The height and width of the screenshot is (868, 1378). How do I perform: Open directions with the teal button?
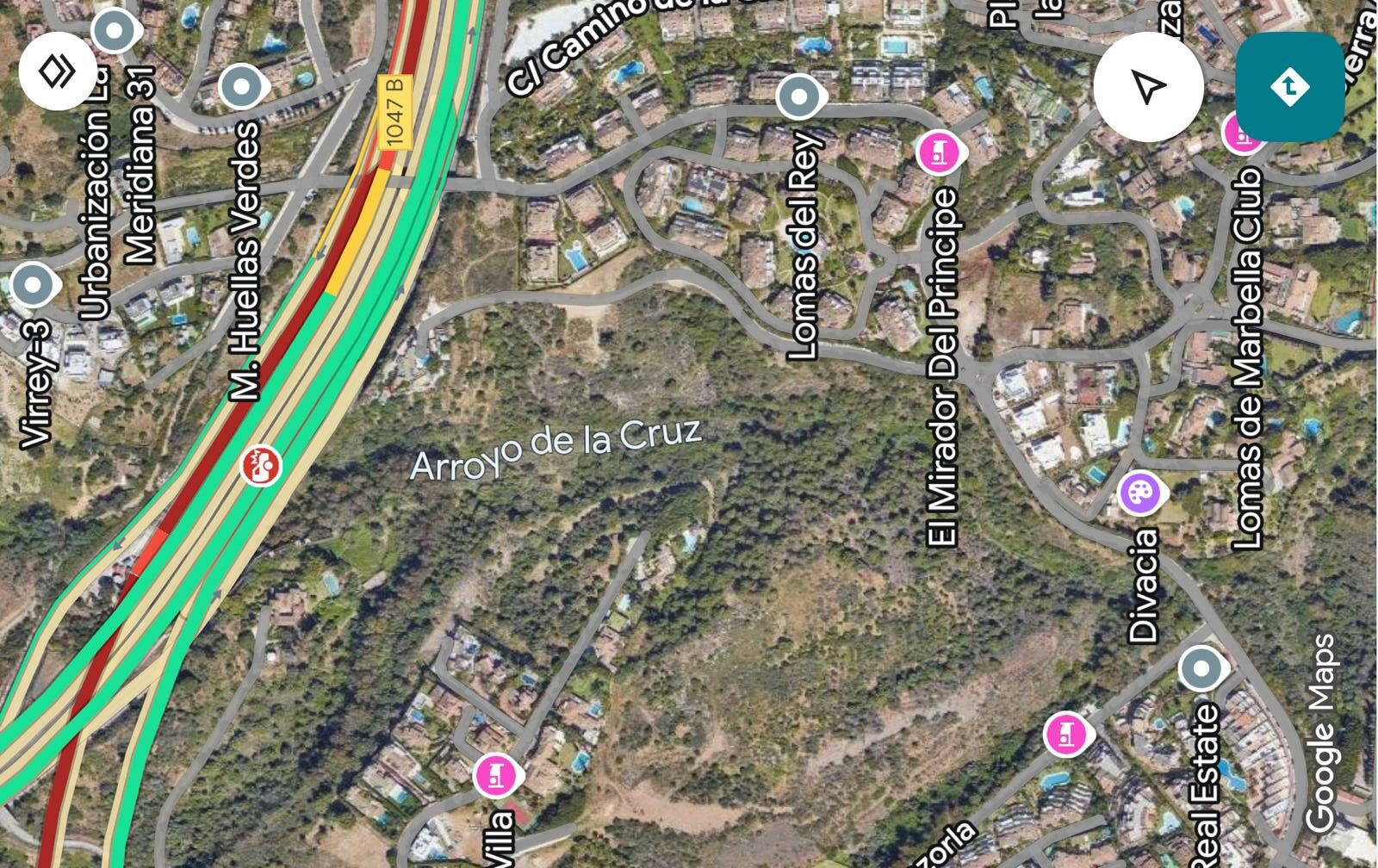tap(1289, 87)
